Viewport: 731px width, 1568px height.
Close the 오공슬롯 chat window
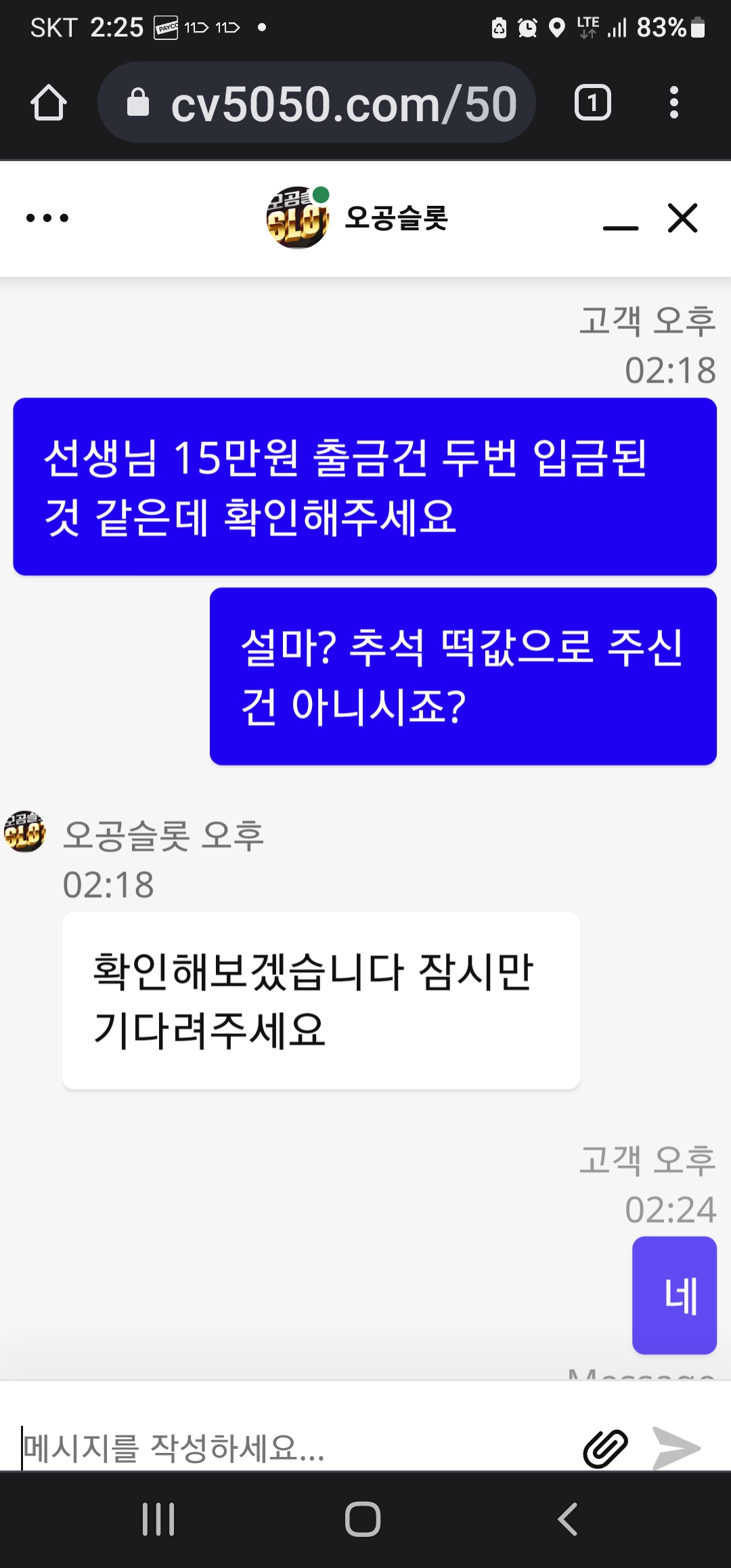pos(682,218)
